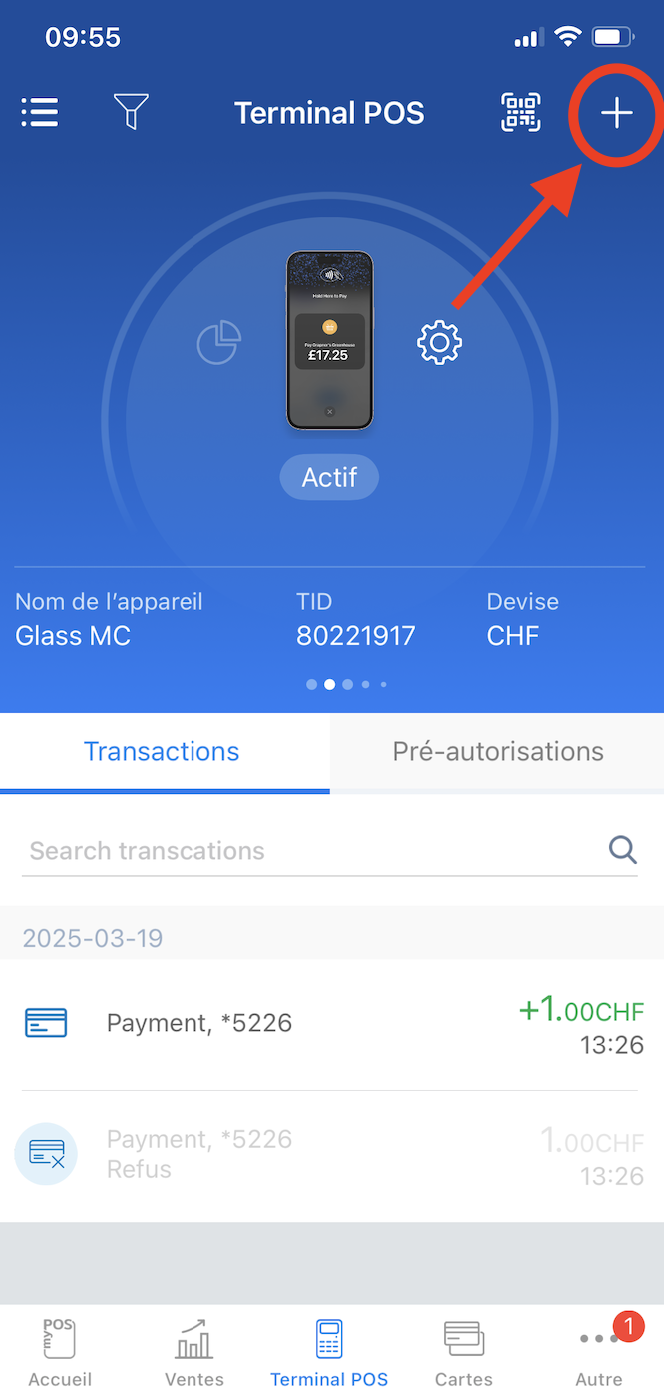Open the Cartes tab
Viewport: 664px width, 1392px height.
pos(464,1352)
